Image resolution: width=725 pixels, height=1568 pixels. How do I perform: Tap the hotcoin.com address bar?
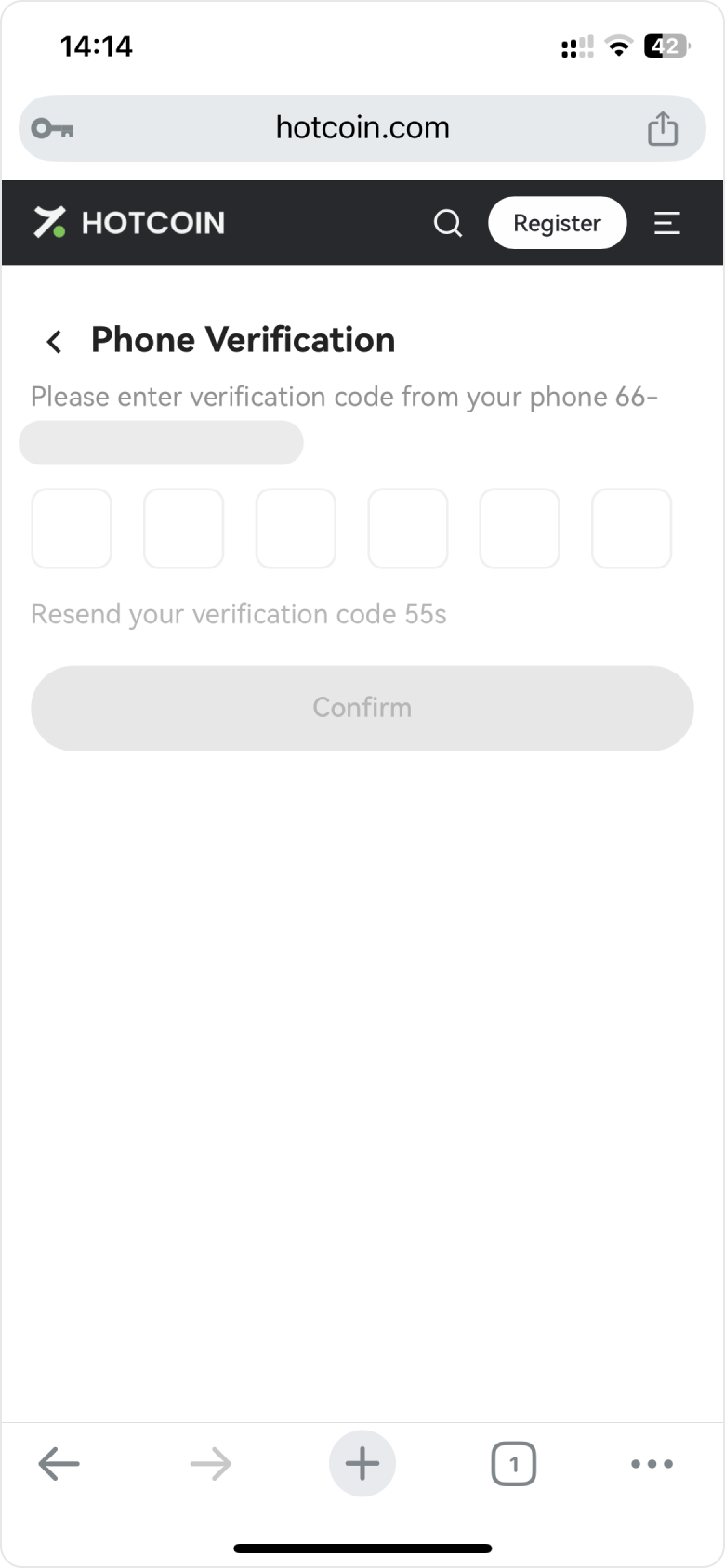point(362,128)
